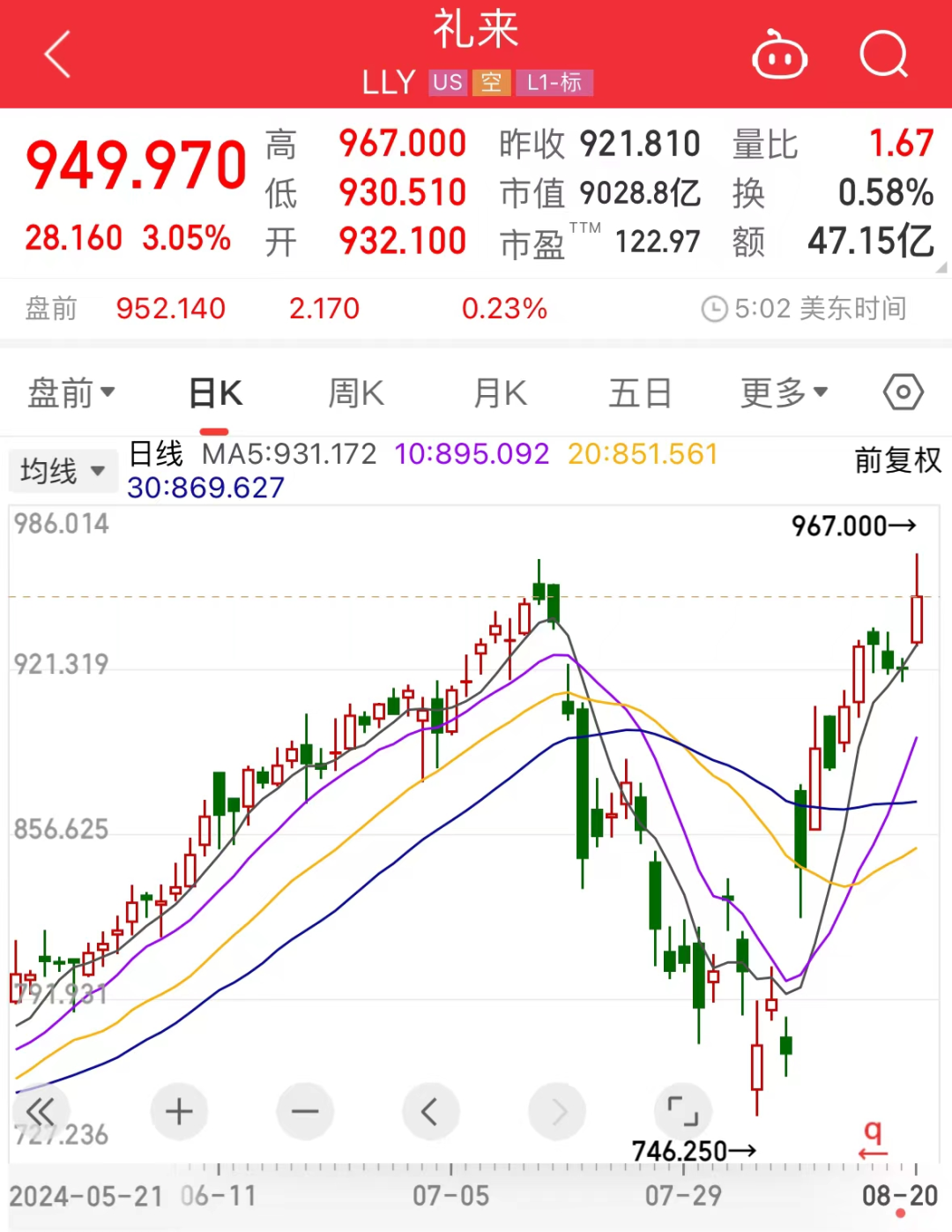Open the robot assistant icon

click(779, 55)
